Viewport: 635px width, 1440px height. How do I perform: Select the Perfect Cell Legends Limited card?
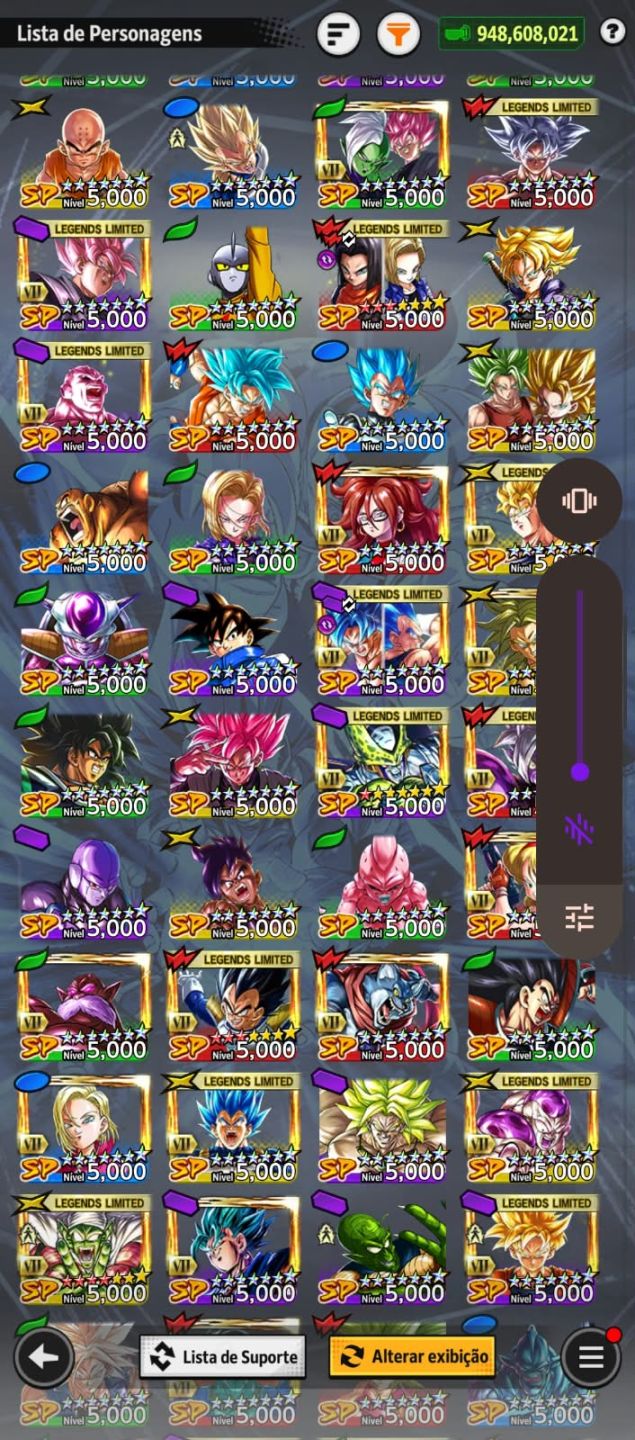point(383,763)
